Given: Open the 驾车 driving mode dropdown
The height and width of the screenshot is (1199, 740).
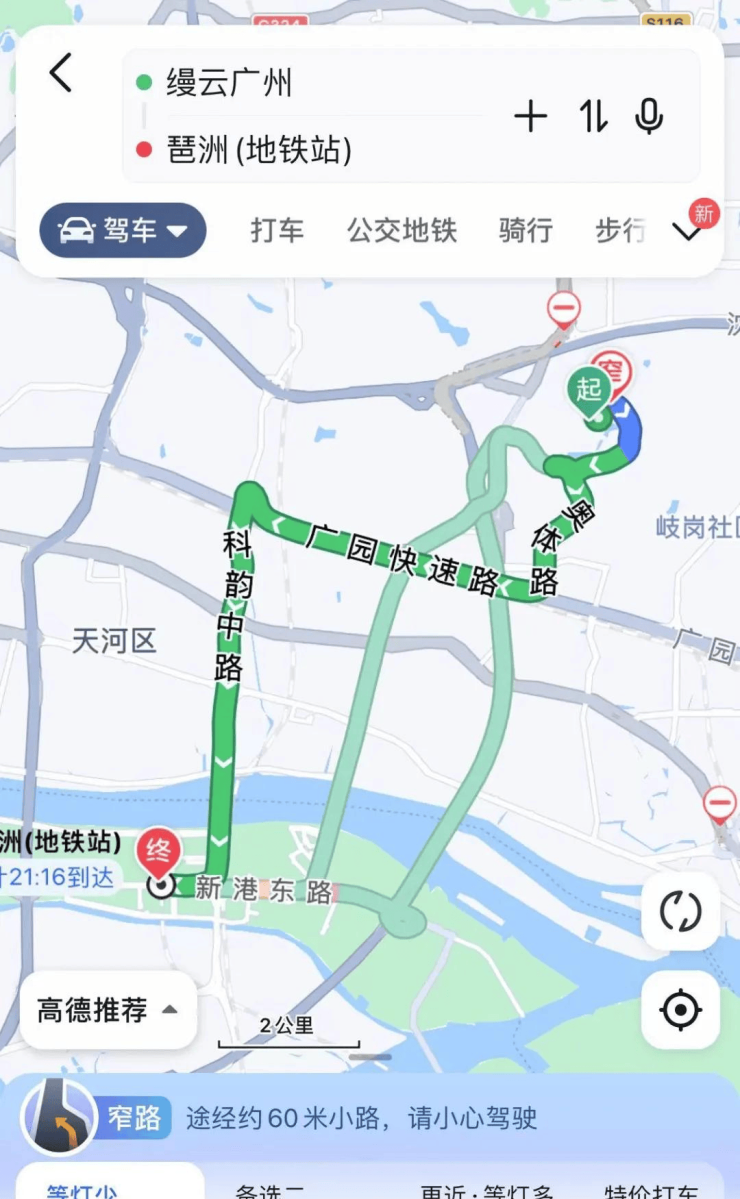Looking at the screenshot, I should [123, 231].
